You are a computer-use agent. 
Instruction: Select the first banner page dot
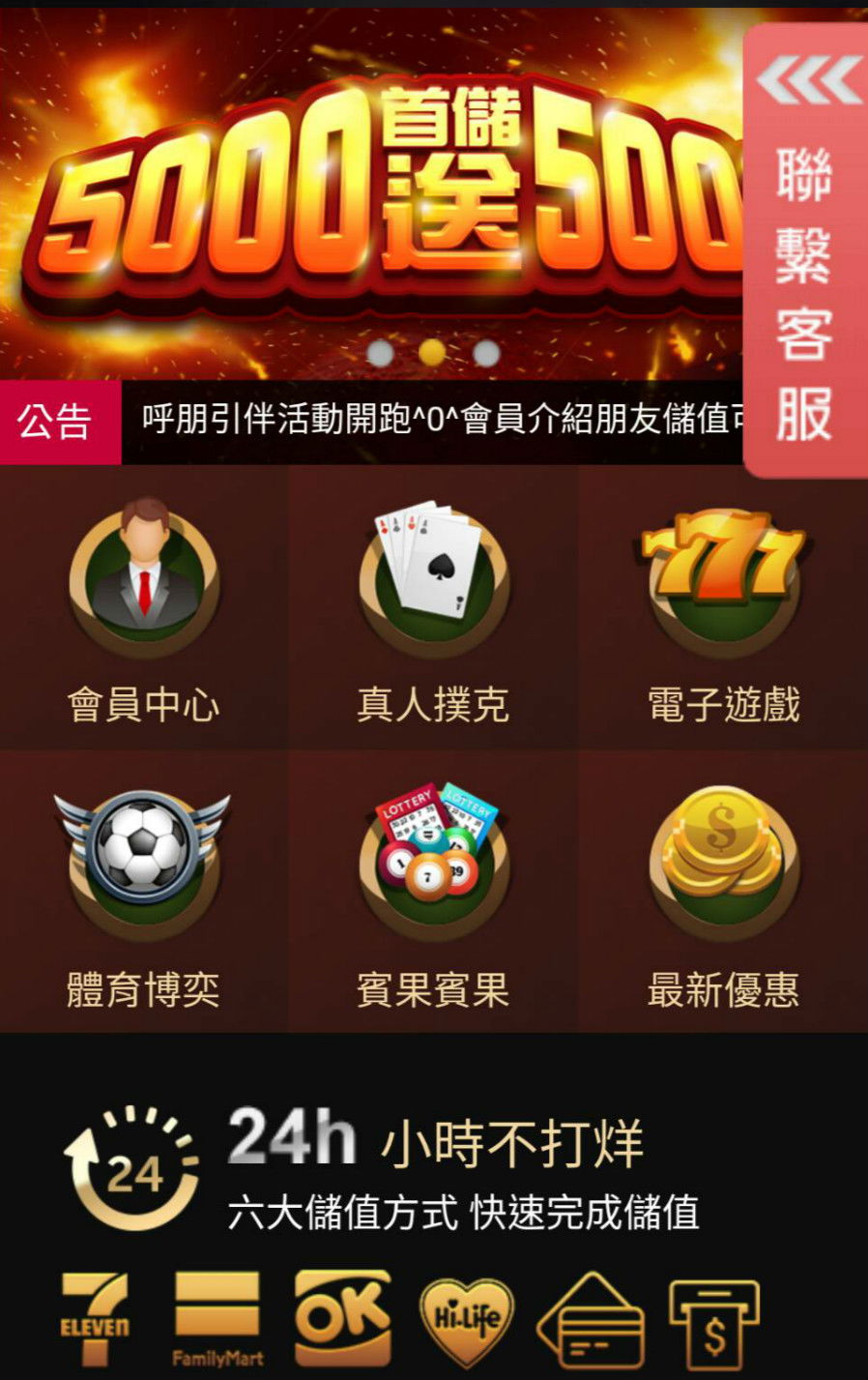[381, 353]
